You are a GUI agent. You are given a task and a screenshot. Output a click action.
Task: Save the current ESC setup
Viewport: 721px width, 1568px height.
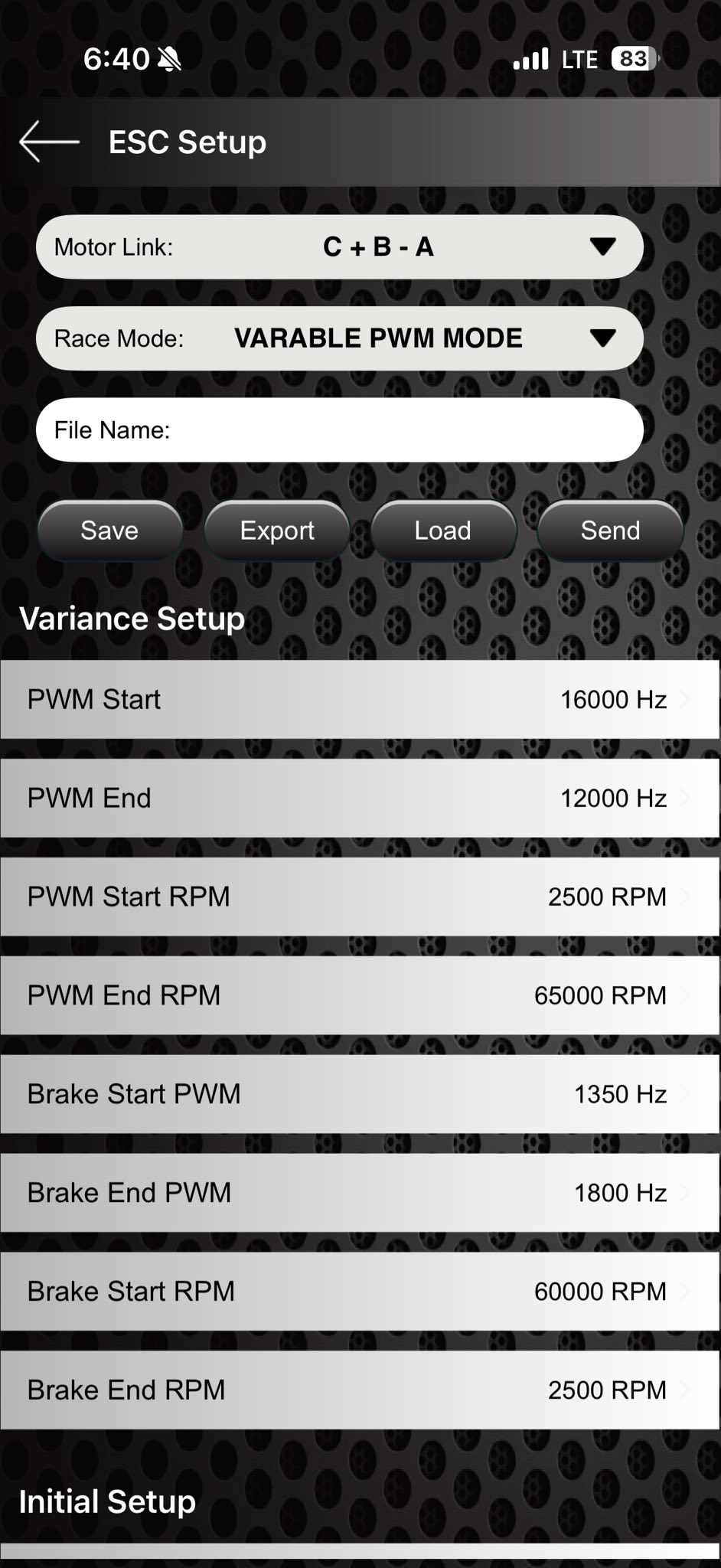pyautogui.click(x=109, y=531)
